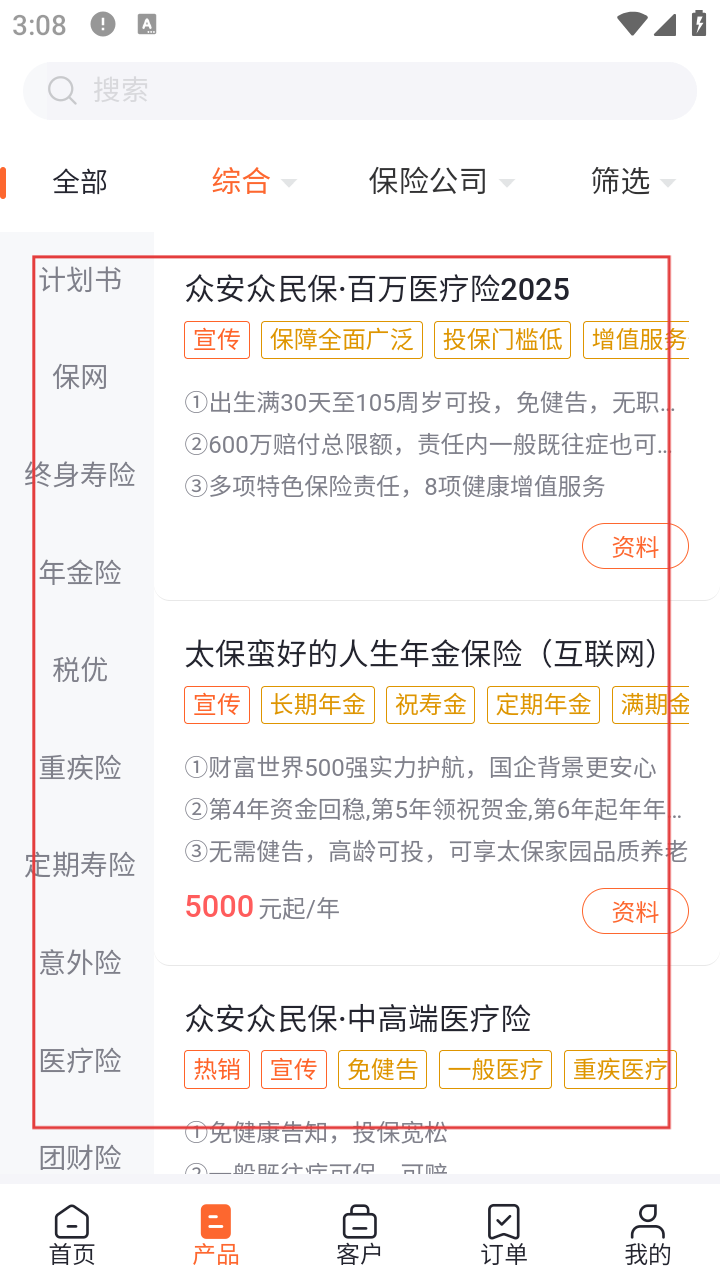Tap 资料 for 太保蛮好的人生年金保险
The width and height of the screenshot is (720, 1280).
click(x=635, y=911)
